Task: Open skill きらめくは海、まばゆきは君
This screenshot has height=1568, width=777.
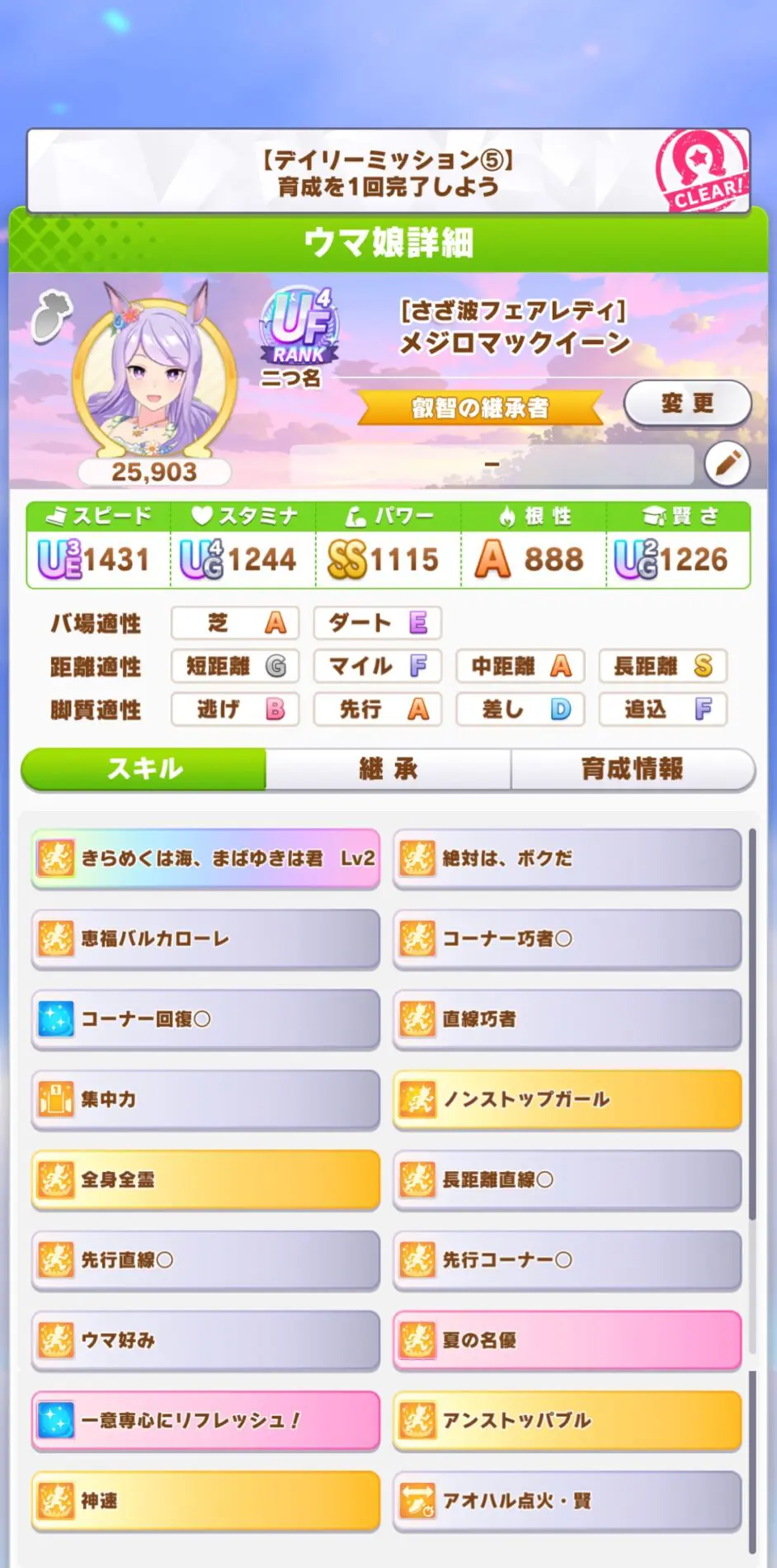Action: pos(205,858)
